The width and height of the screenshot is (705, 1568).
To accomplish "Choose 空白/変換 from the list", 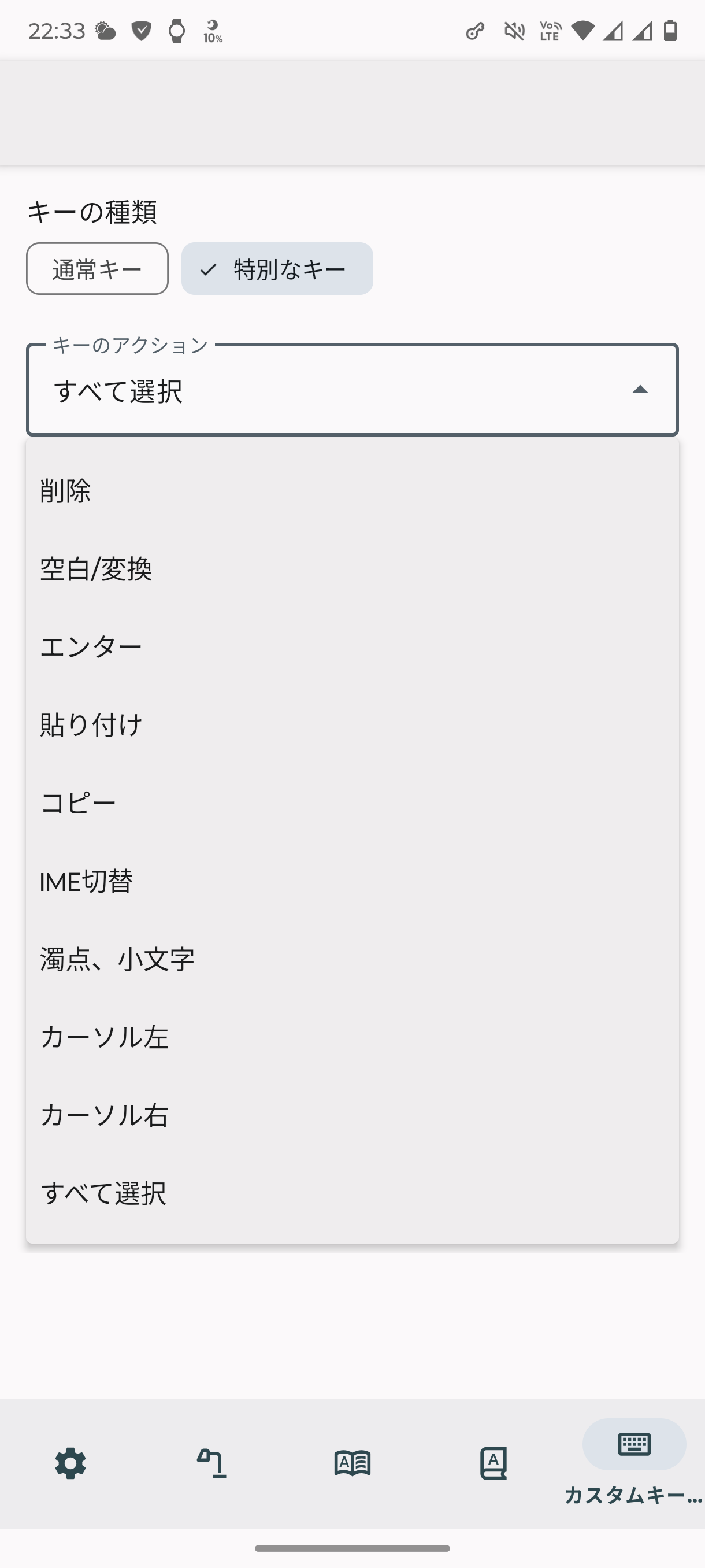I will [352, 568].
